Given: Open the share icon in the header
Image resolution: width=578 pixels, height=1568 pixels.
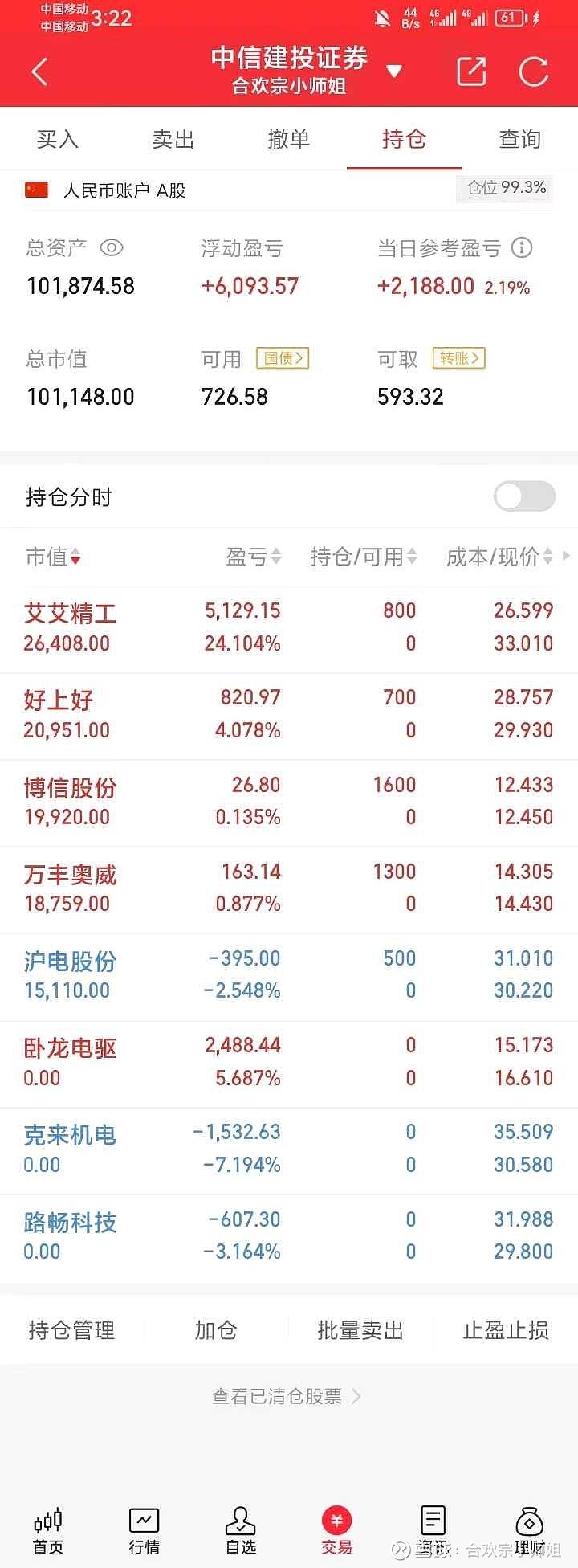Looking at the screenshot, I should 472,71.
